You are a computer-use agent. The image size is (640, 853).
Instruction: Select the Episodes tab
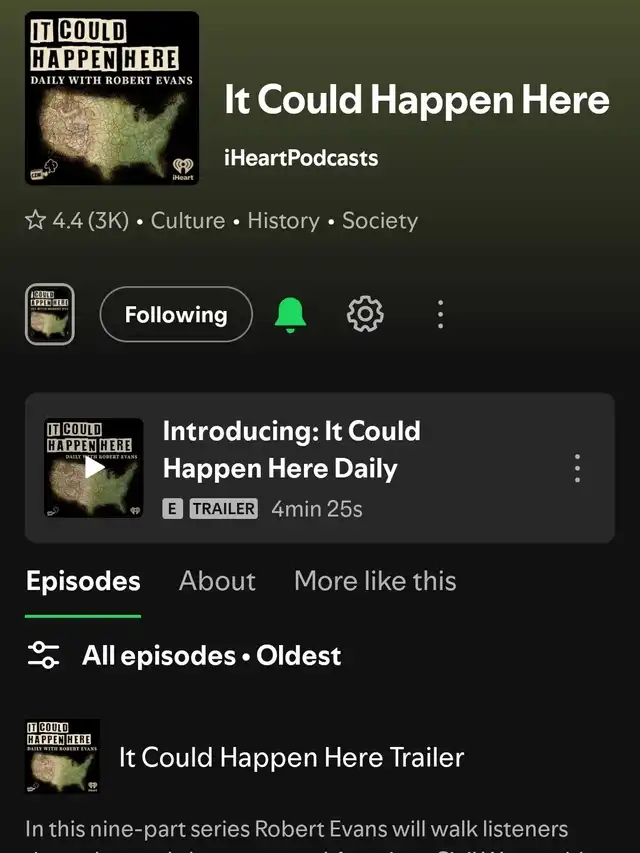[83, 581]
